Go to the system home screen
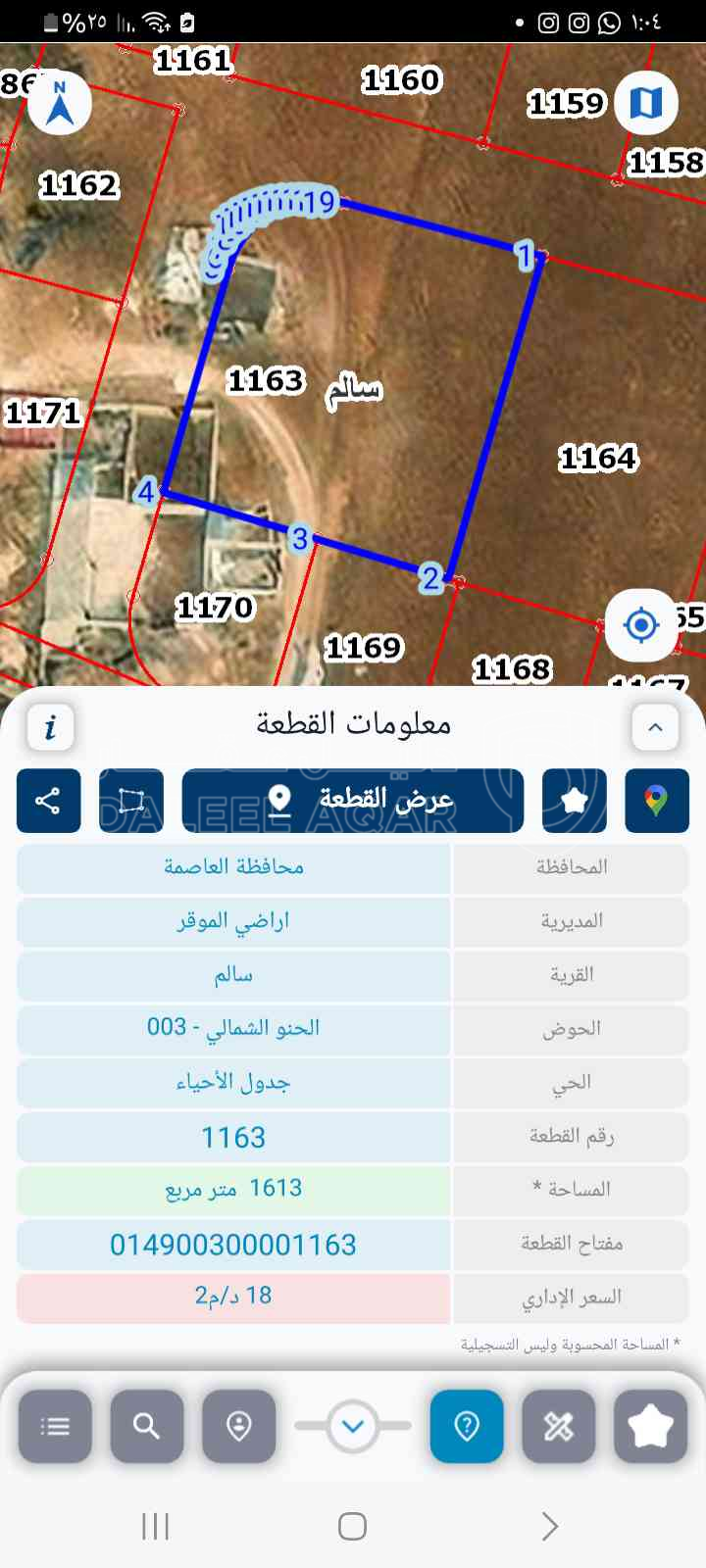 tap(352, 1526)
